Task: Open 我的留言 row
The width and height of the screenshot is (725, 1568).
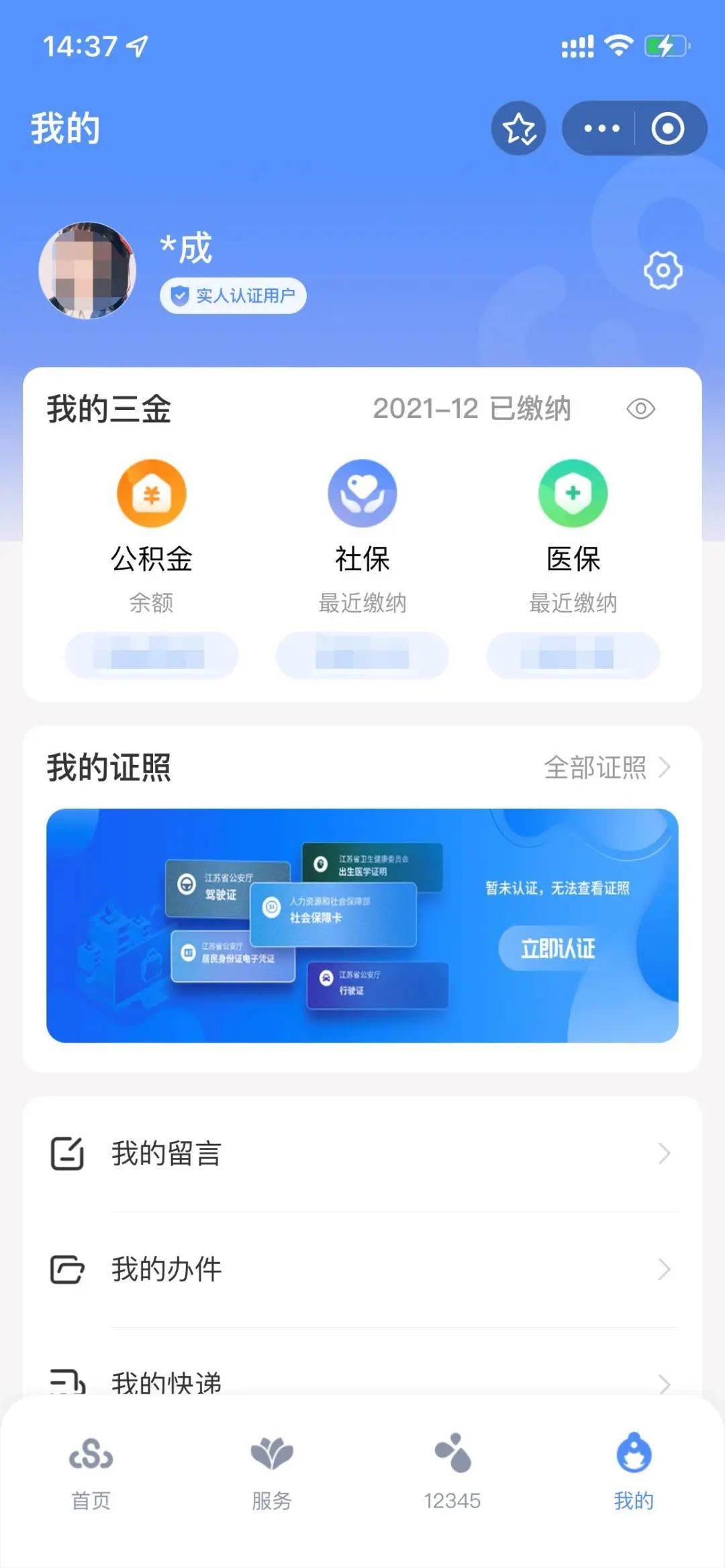Action: [x=362, y=1153]
